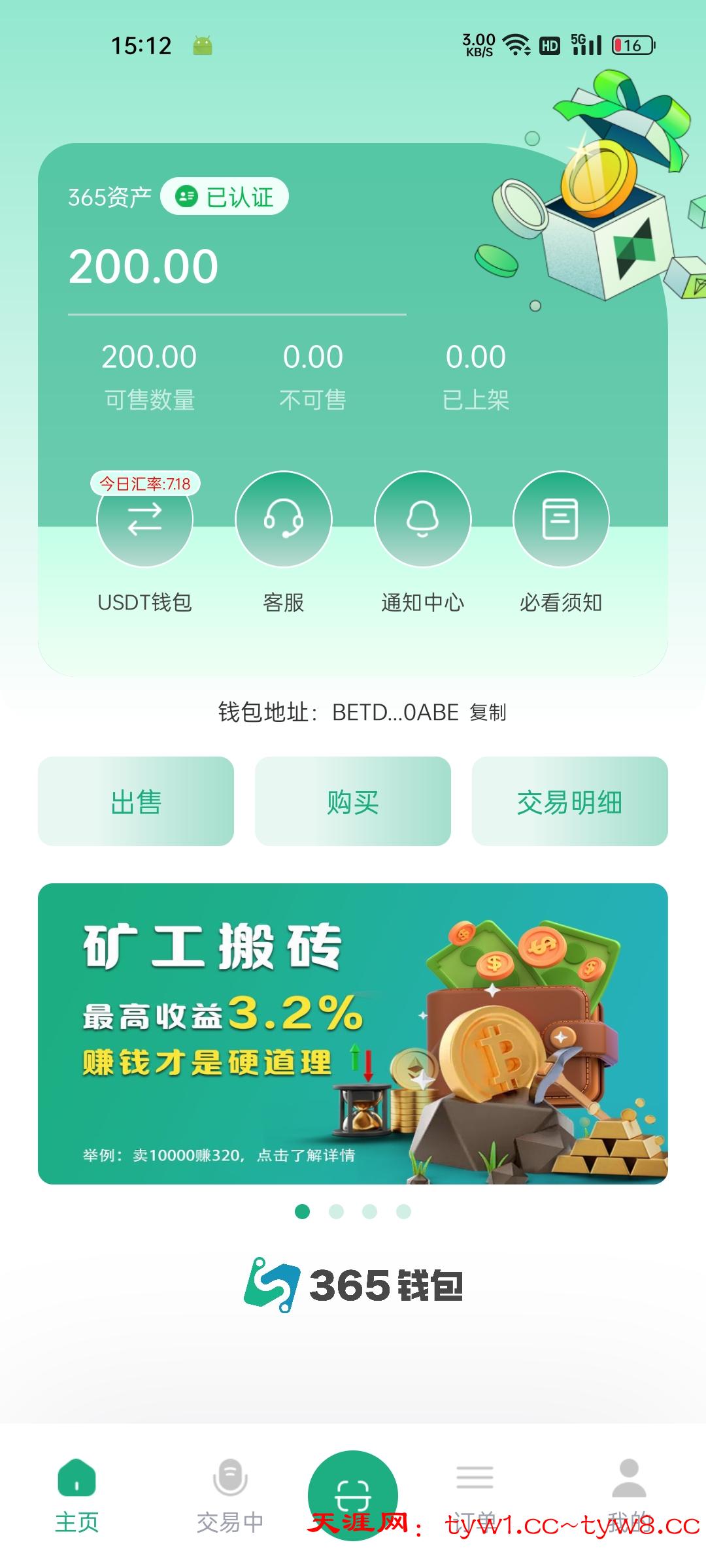
Task: Tap the 已认证 verified badge
Action: [222, 197]
